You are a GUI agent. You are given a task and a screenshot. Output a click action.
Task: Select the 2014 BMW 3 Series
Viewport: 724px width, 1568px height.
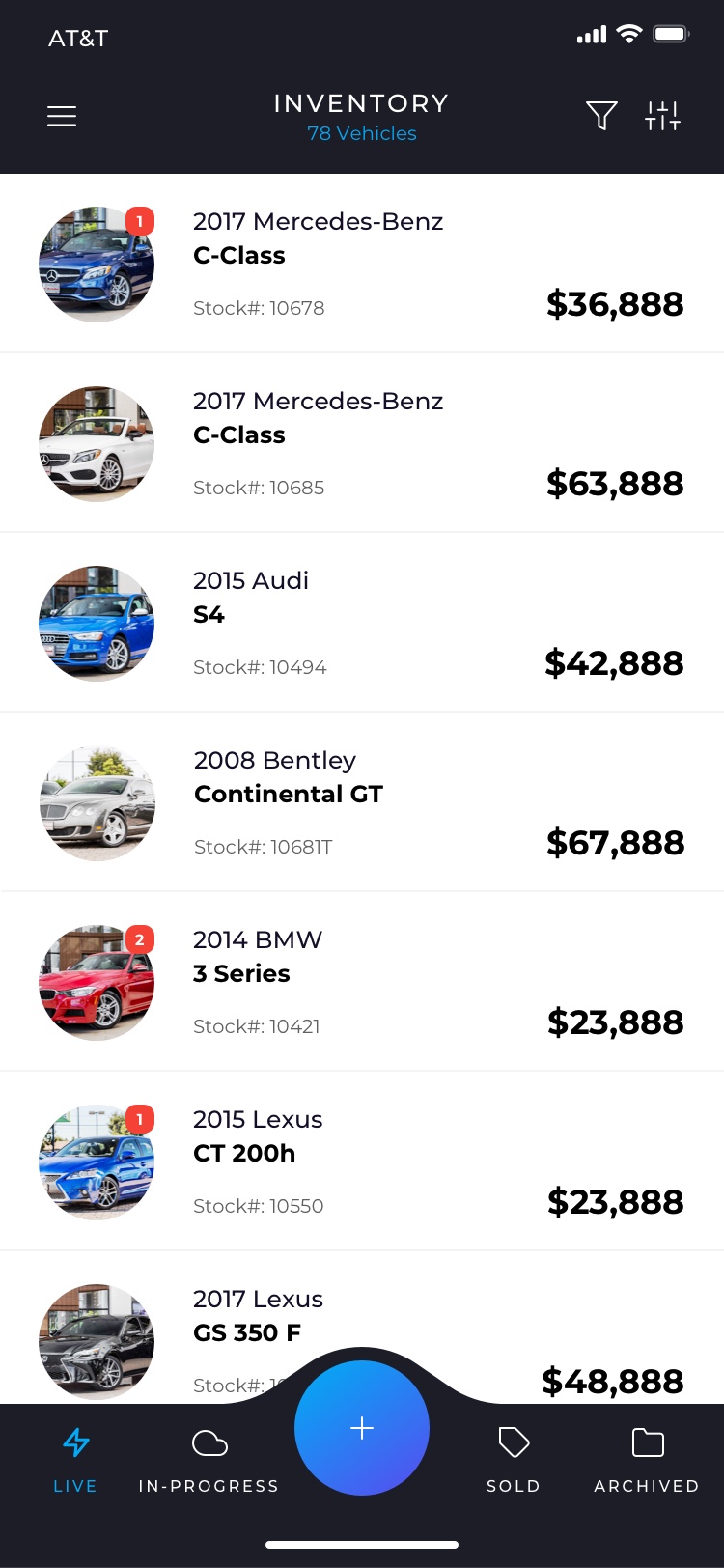[x=362, y=982]
